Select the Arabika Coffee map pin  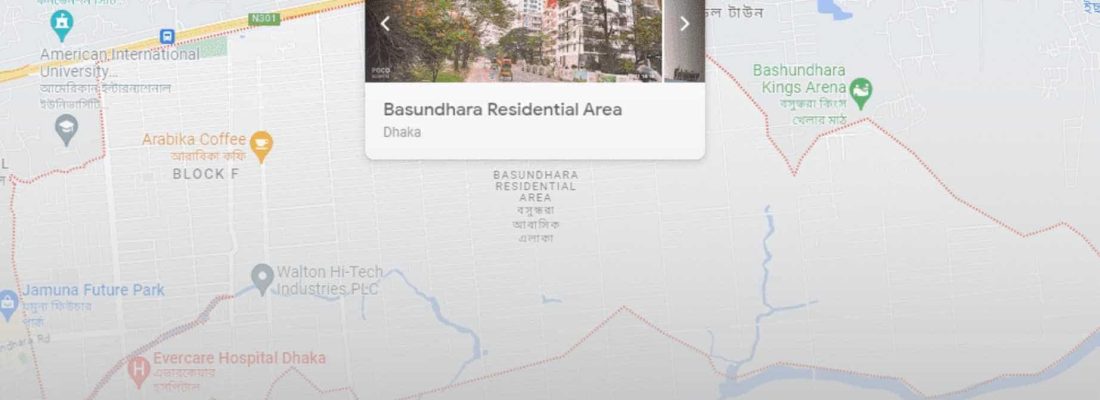coord(261,145)
